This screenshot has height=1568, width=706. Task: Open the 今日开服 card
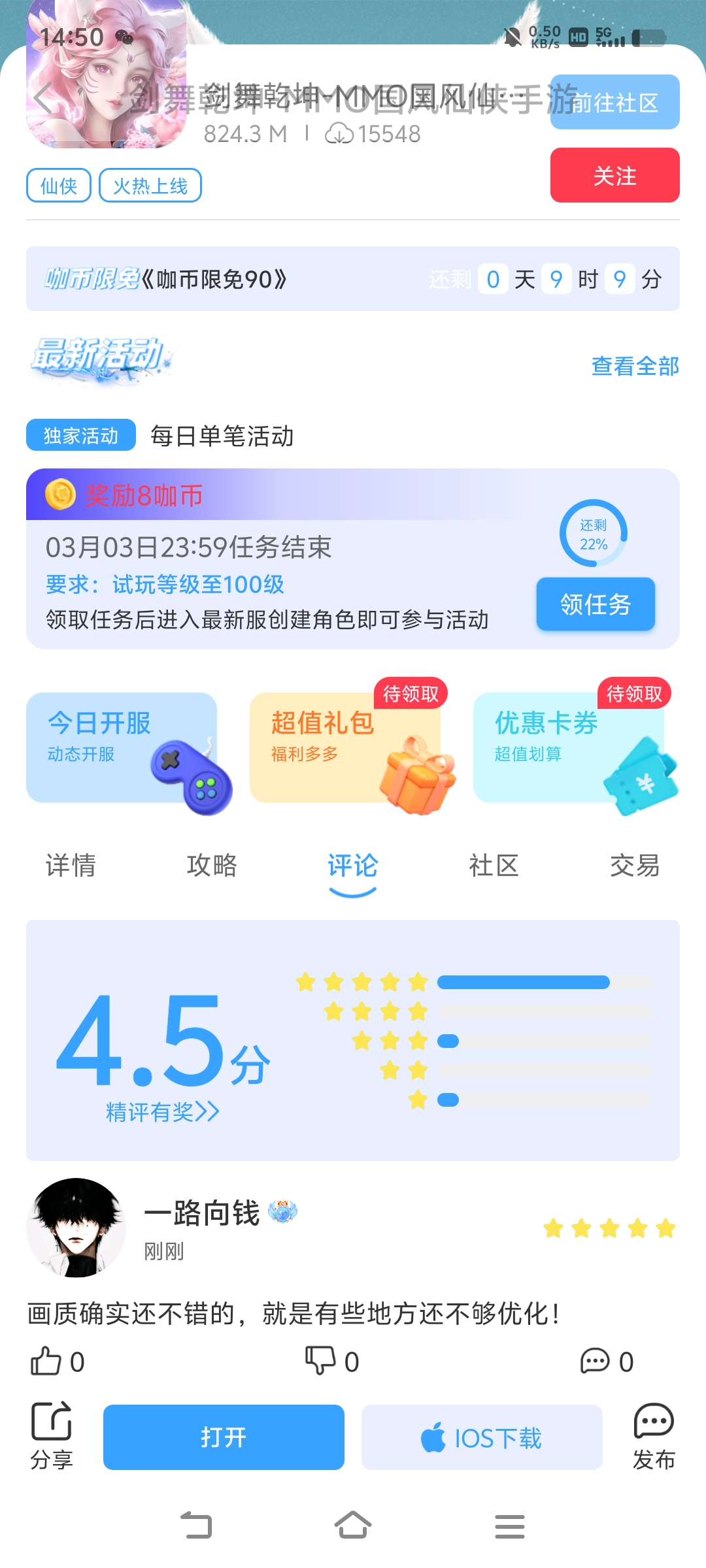[122, 747]
